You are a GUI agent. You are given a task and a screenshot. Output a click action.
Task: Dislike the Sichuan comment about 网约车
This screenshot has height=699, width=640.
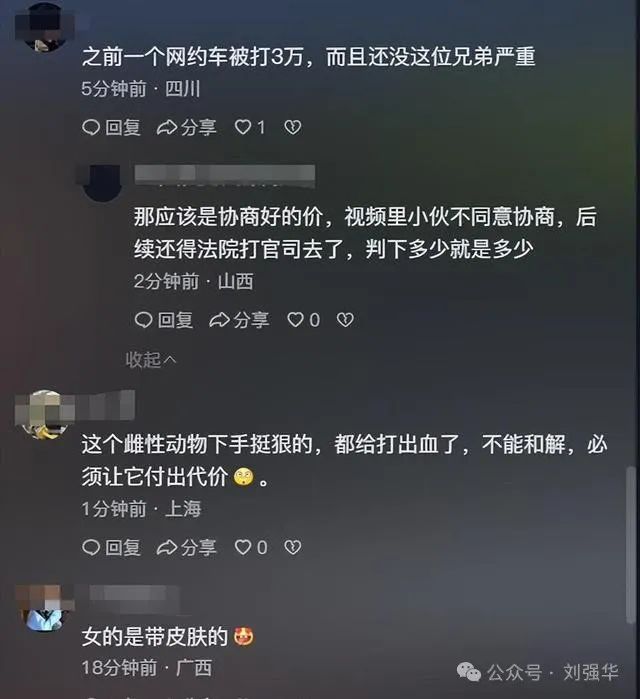tap(293, 127)
